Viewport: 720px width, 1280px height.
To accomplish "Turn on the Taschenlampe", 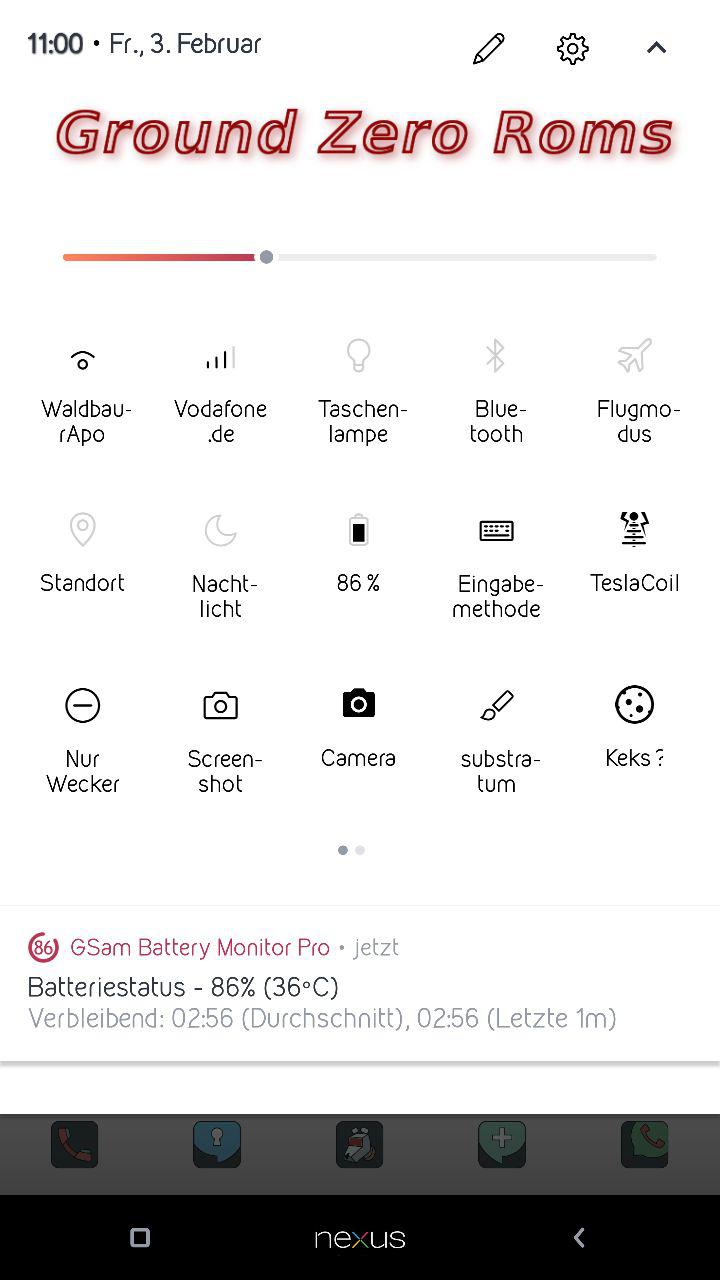I will (358, 357).
